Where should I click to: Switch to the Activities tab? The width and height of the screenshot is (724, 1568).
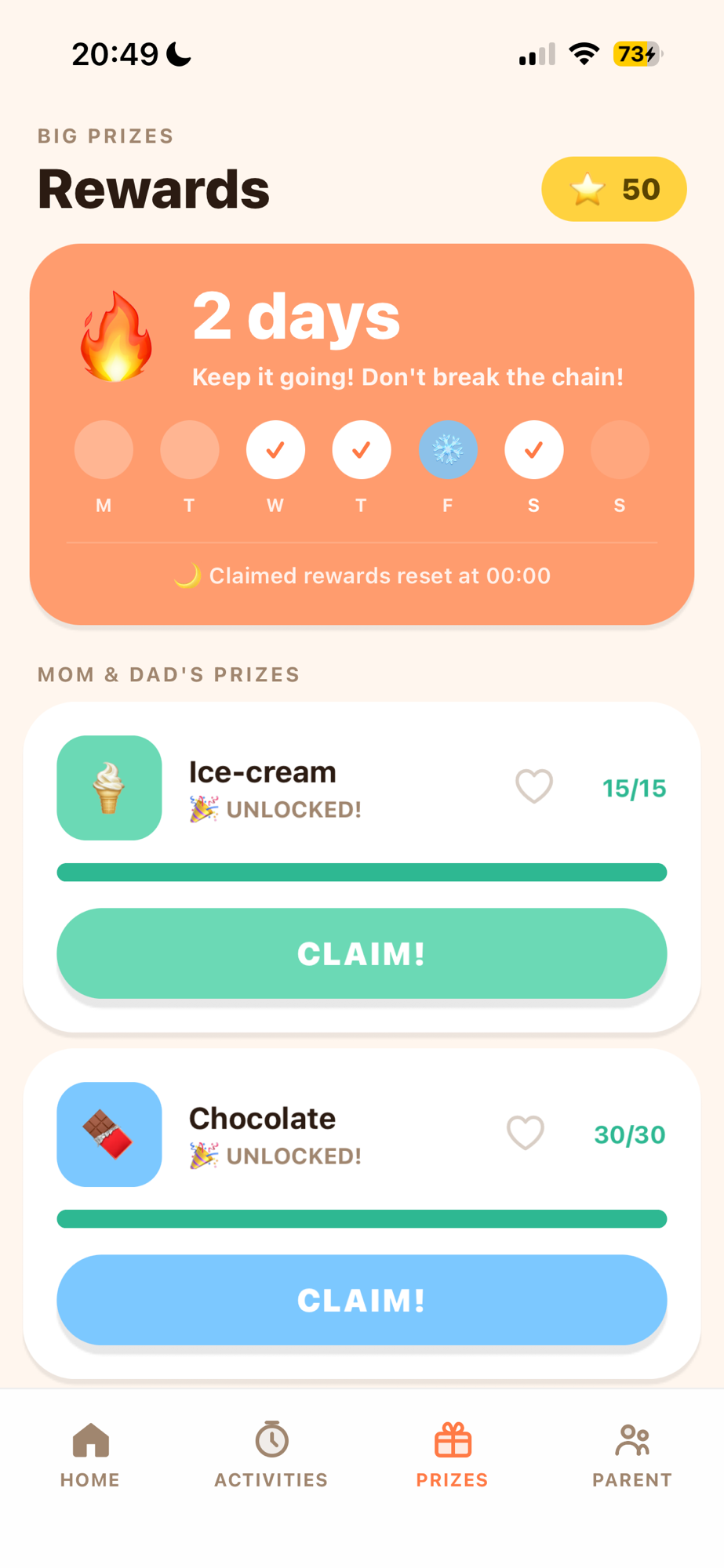[x=271, y=1455]
